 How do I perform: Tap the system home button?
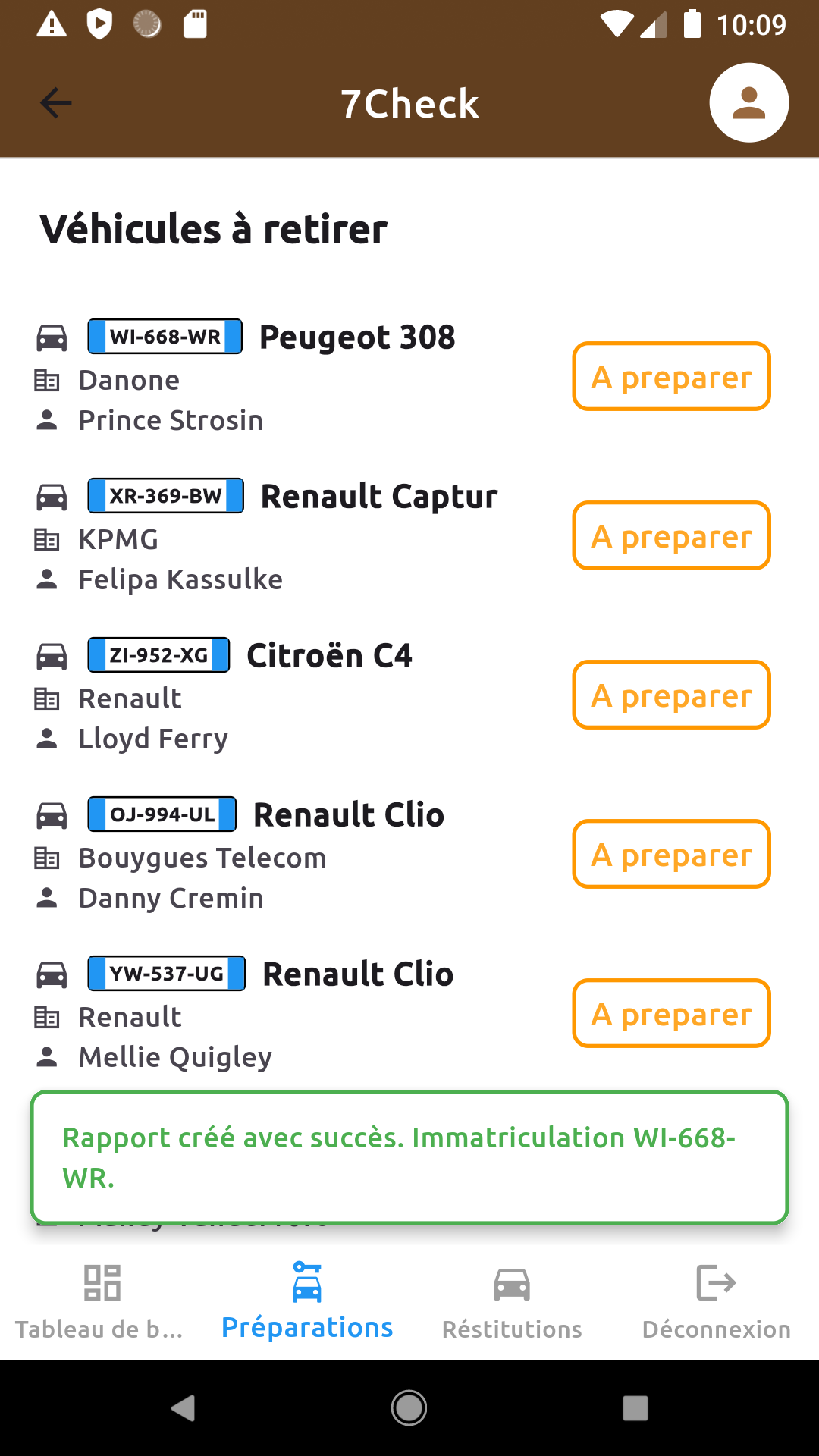[409, 1408]
